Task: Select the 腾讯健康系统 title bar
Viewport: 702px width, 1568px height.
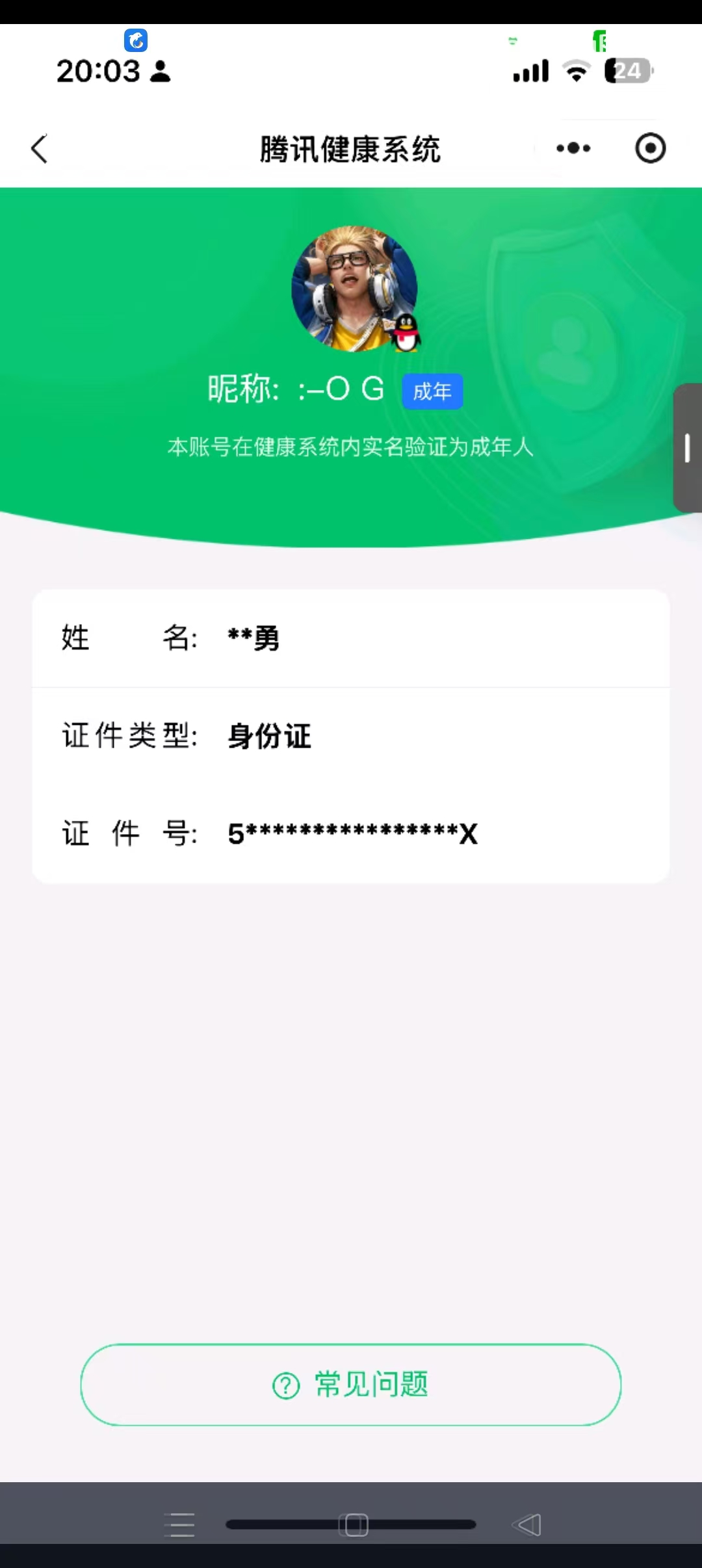Action: [350, 148]
